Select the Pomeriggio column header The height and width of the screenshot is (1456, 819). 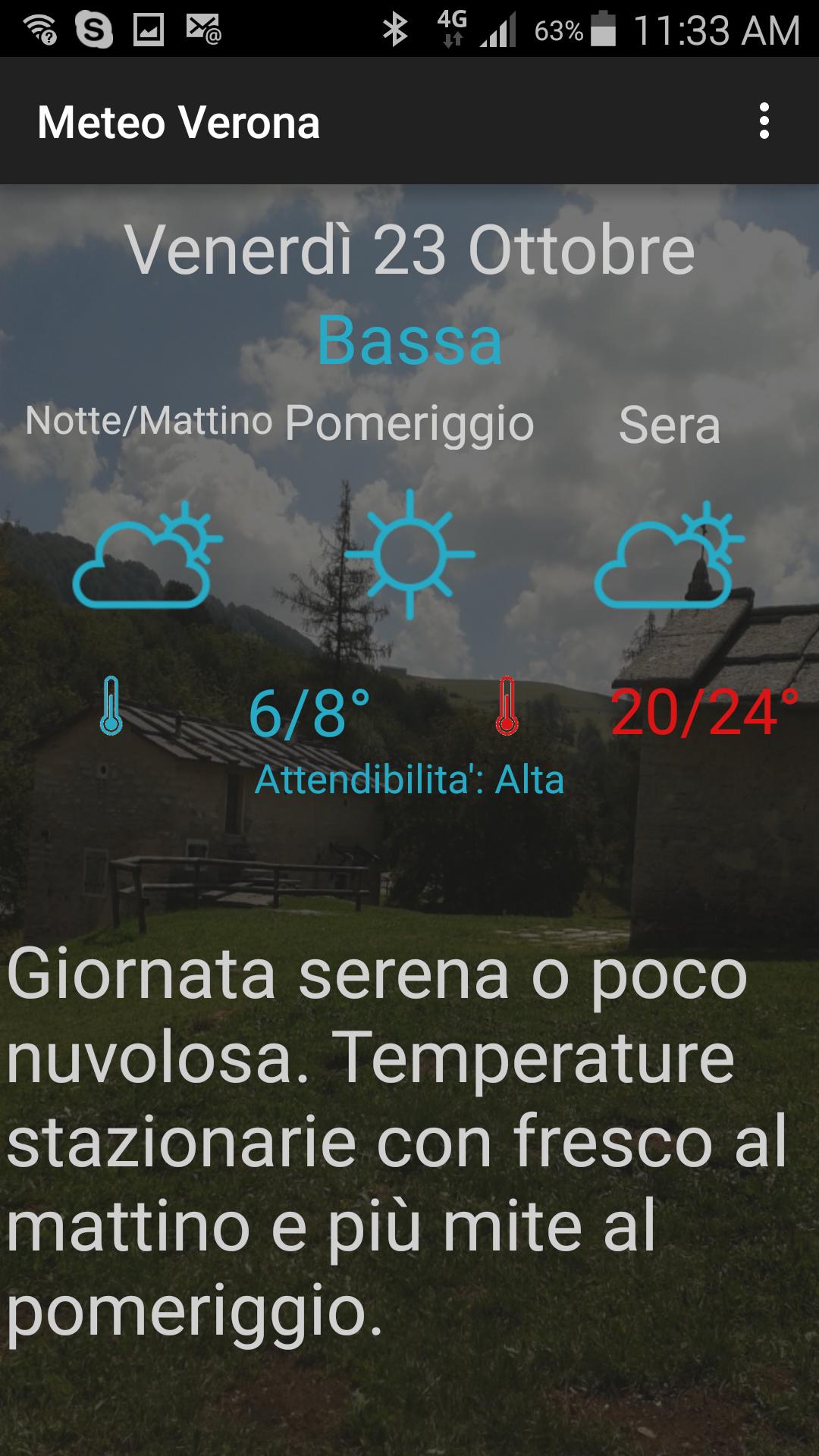407,425
